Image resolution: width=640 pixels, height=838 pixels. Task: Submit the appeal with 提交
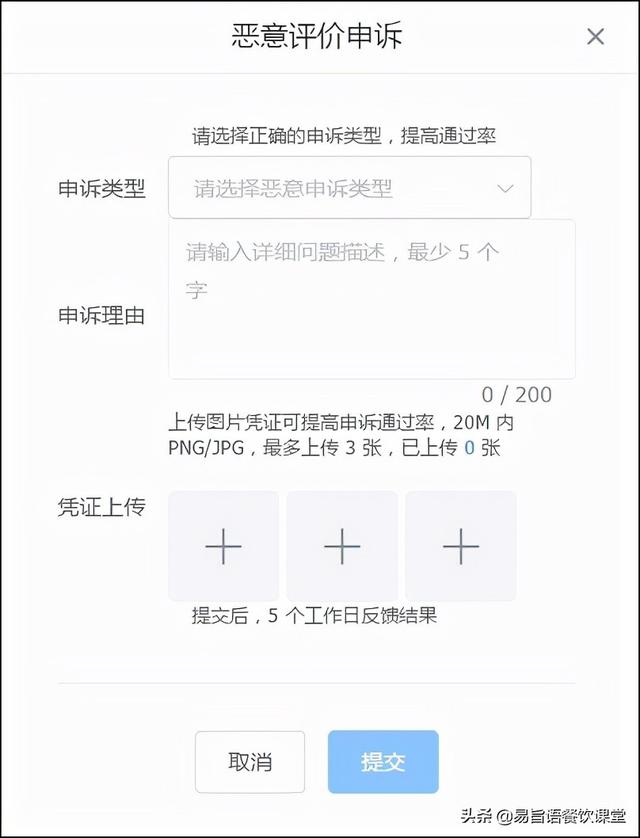(383, 762)
